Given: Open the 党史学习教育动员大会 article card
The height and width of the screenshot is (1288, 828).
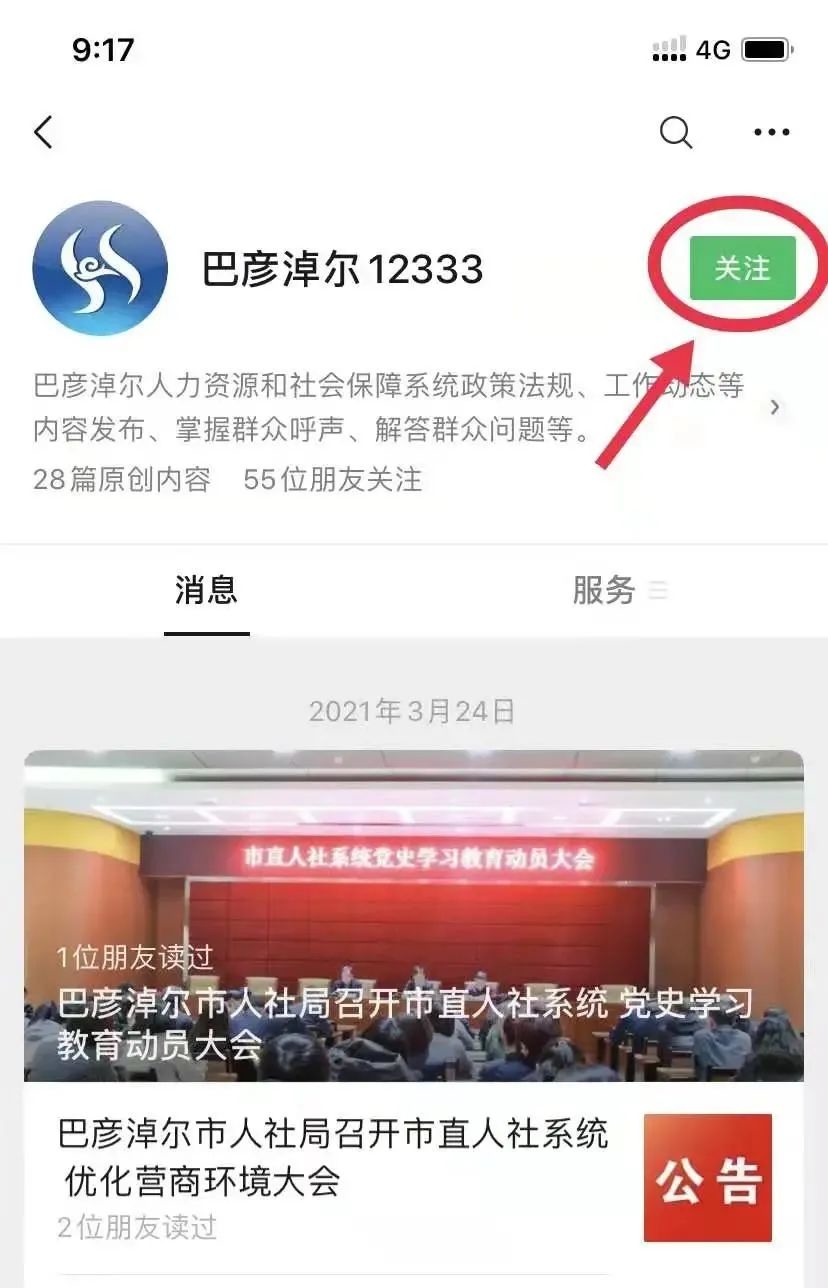Looking at the screenshot, I should (413, 915).
